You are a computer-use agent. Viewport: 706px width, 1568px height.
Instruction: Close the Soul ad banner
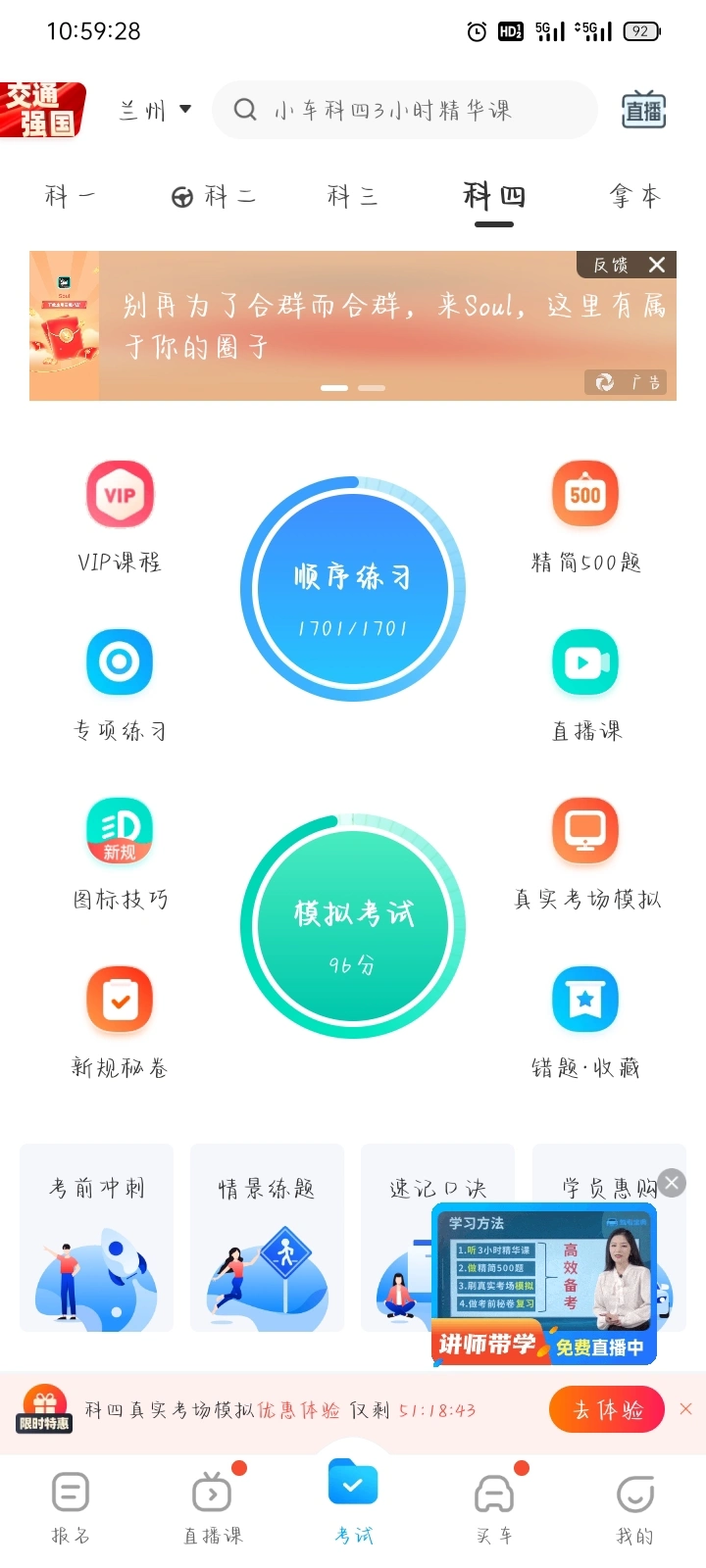coord(657,265)
